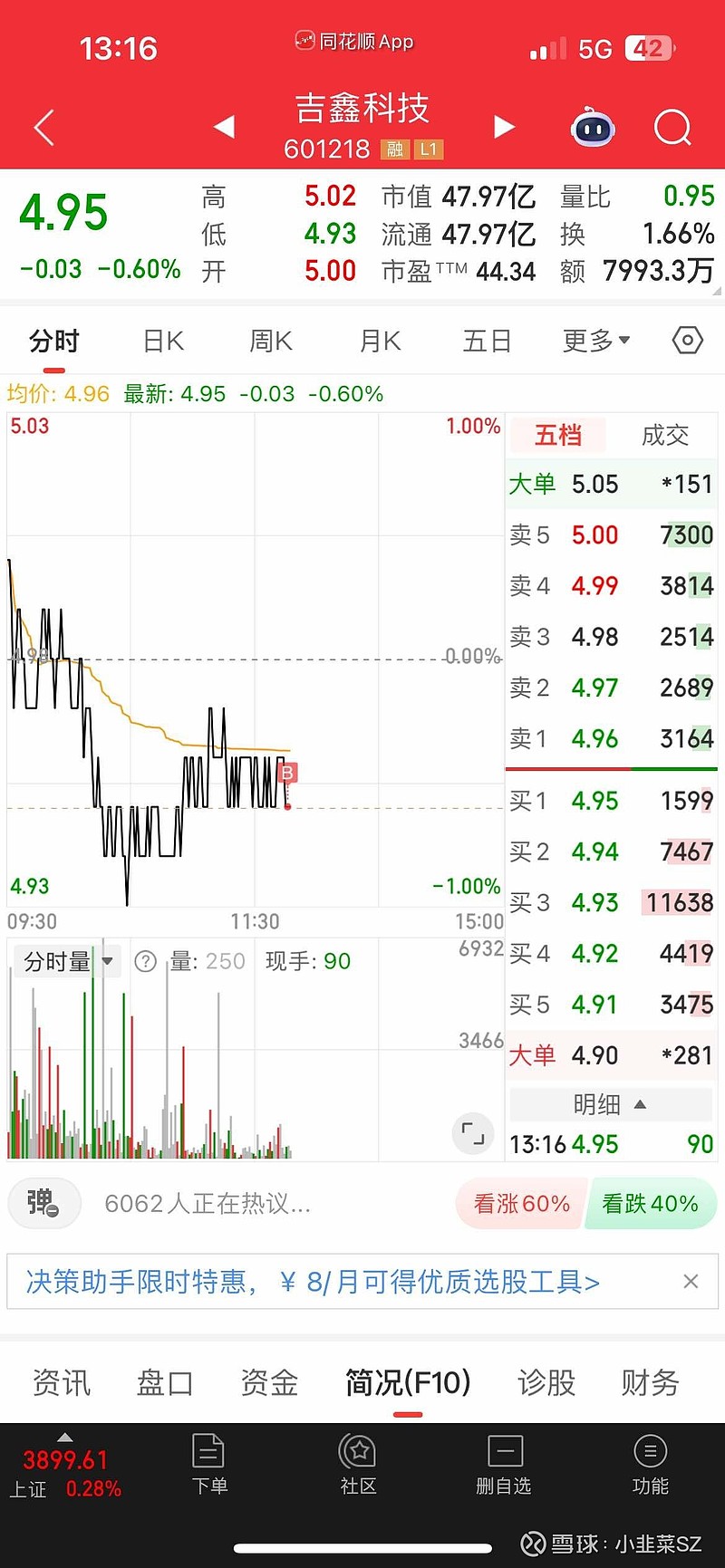Go back using the left arrow
This screenshot has height=1568, width=725.
click(43, 128)
